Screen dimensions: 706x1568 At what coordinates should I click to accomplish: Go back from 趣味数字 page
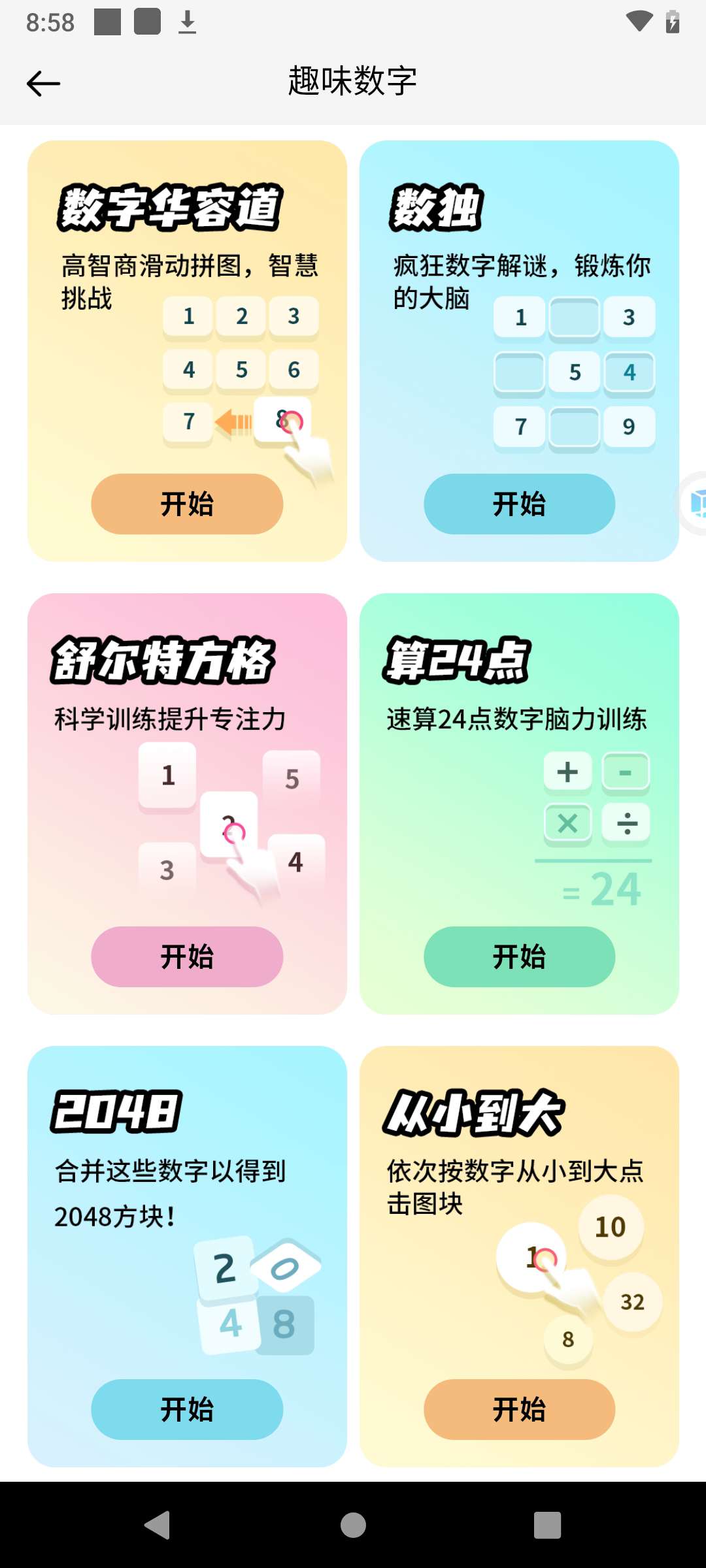pyautogui.click(x=43, y=84)
